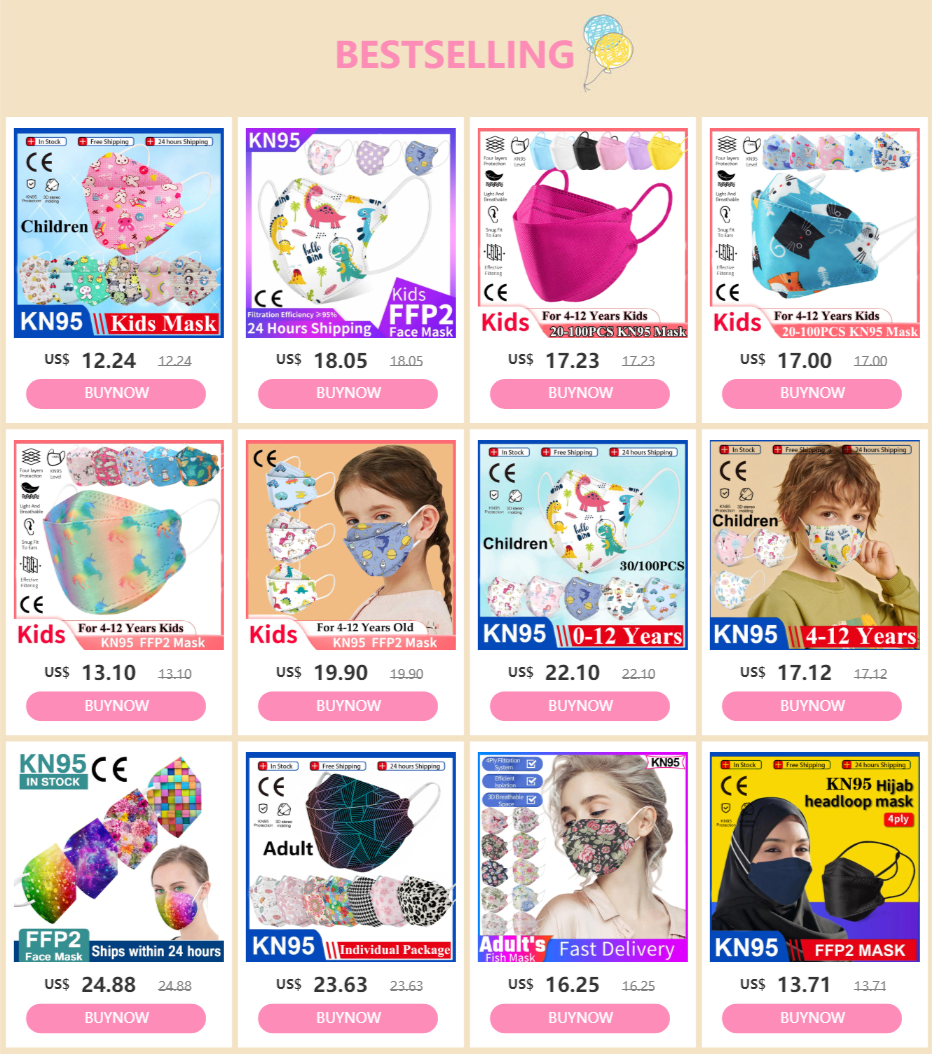The image size is (932, 1054).
Task: Tap BUYNOW for the US$ 13.71 hijab mask
Action: (812, 1018)
